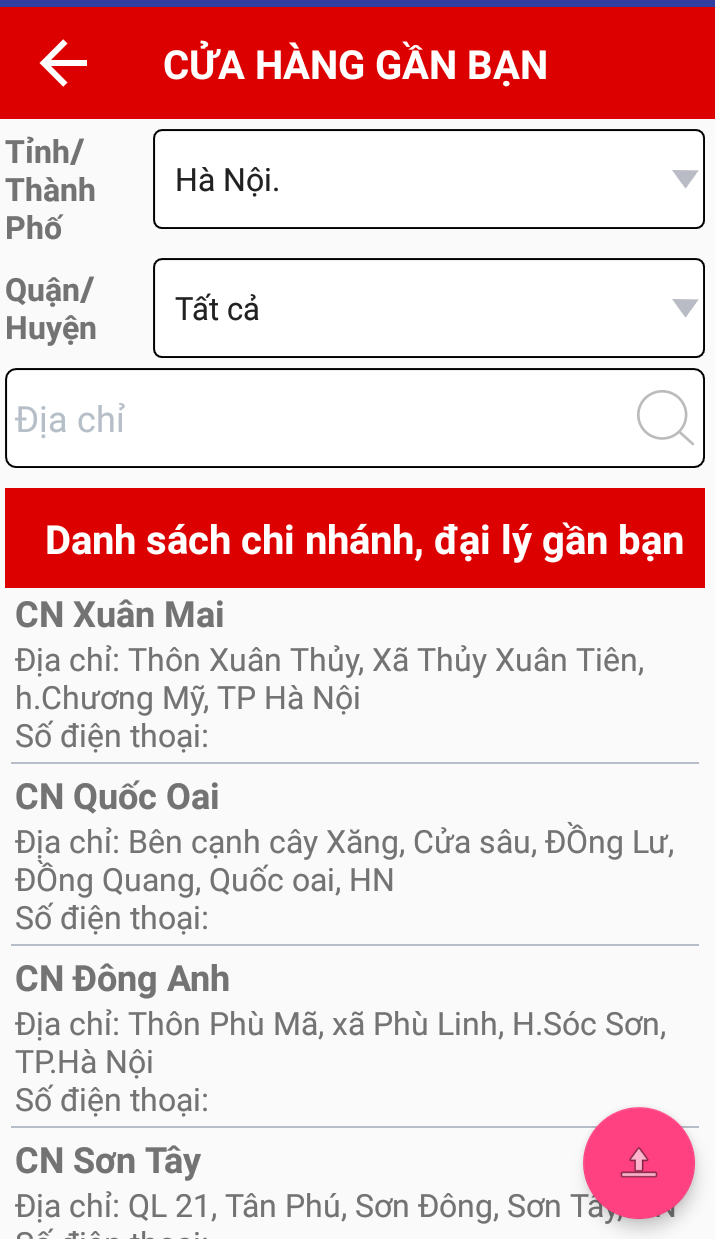Select the CN Quốc Oai branch

(355, 854)
